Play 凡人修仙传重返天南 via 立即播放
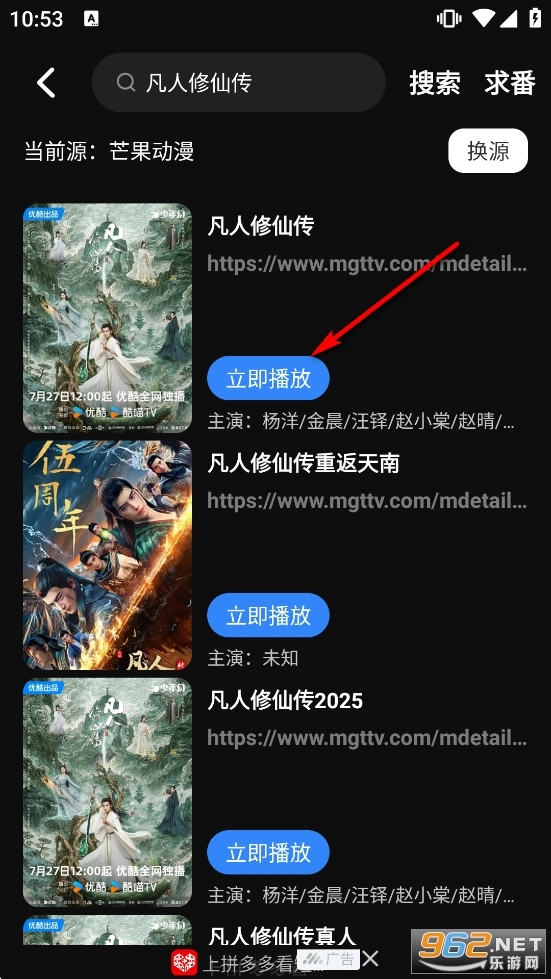The height and width of the screenshot is (979, 551). (x=268, y=615)
